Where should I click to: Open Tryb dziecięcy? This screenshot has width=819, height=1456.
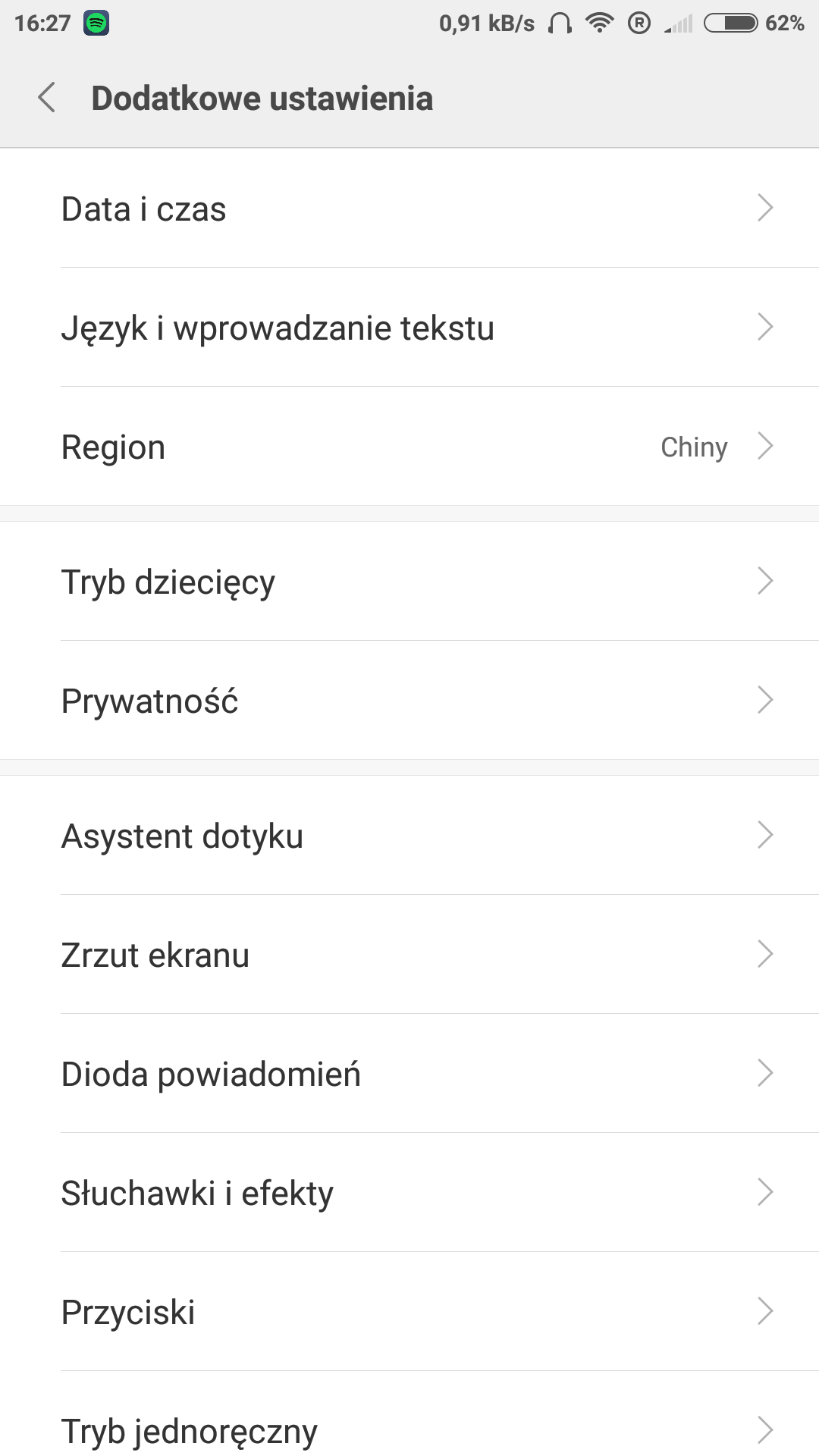pos(409,582)
